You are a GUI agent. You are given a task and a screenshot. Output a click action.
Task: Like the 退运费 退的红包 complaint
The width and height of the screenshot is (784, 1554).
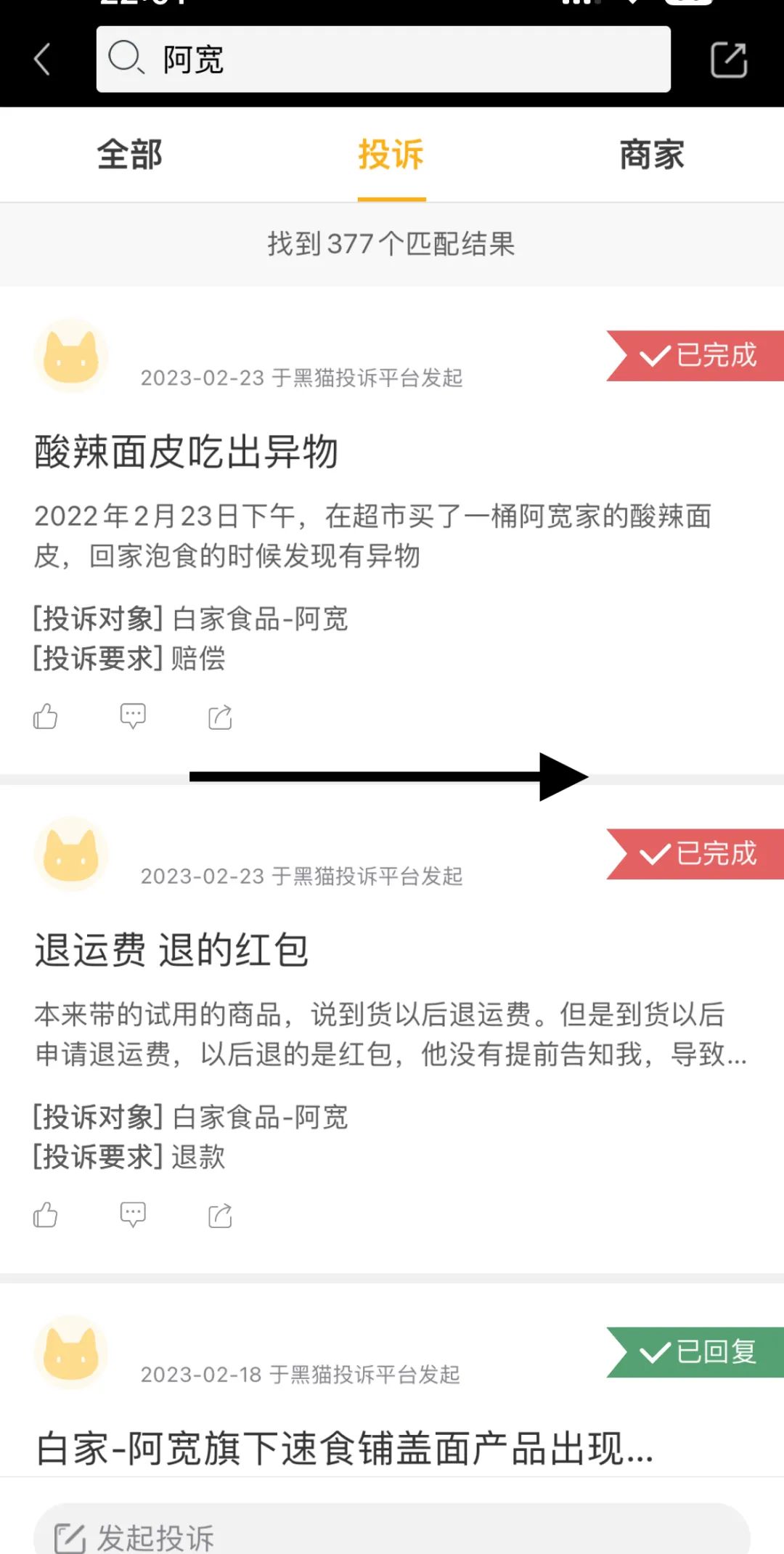46,1215
